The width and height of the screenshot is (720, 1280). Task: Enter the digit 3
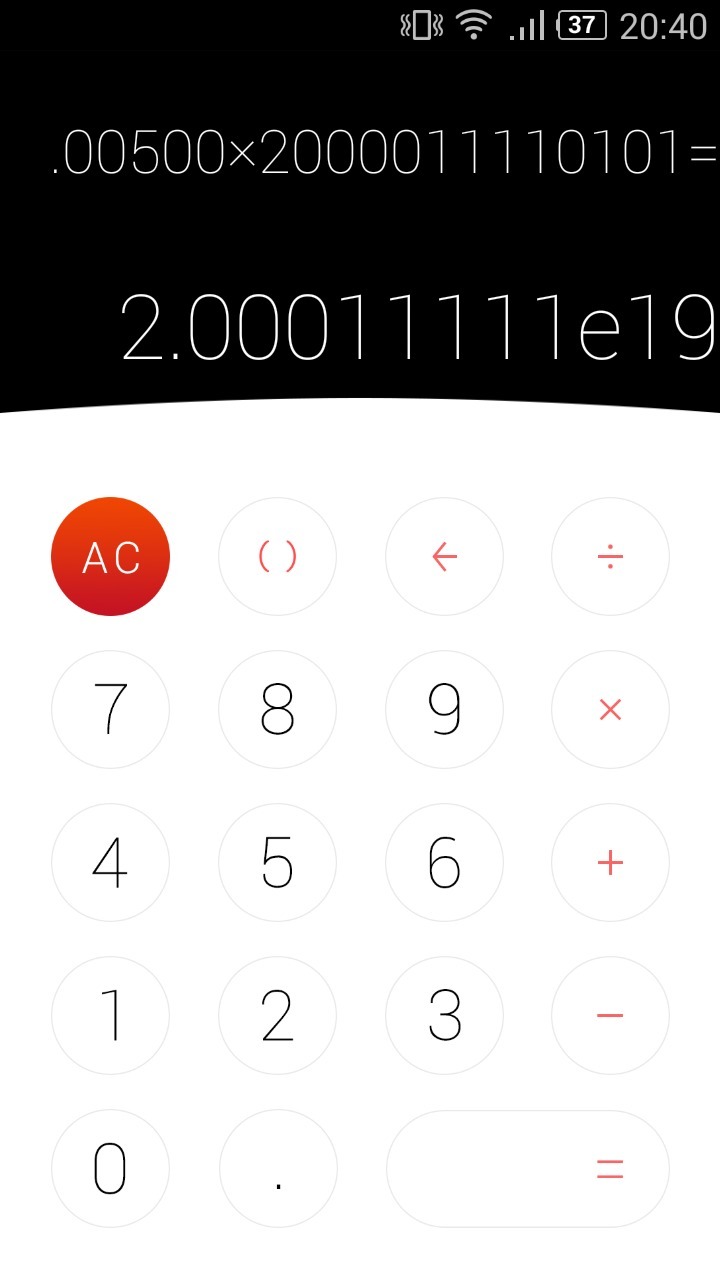point(444,1015)
